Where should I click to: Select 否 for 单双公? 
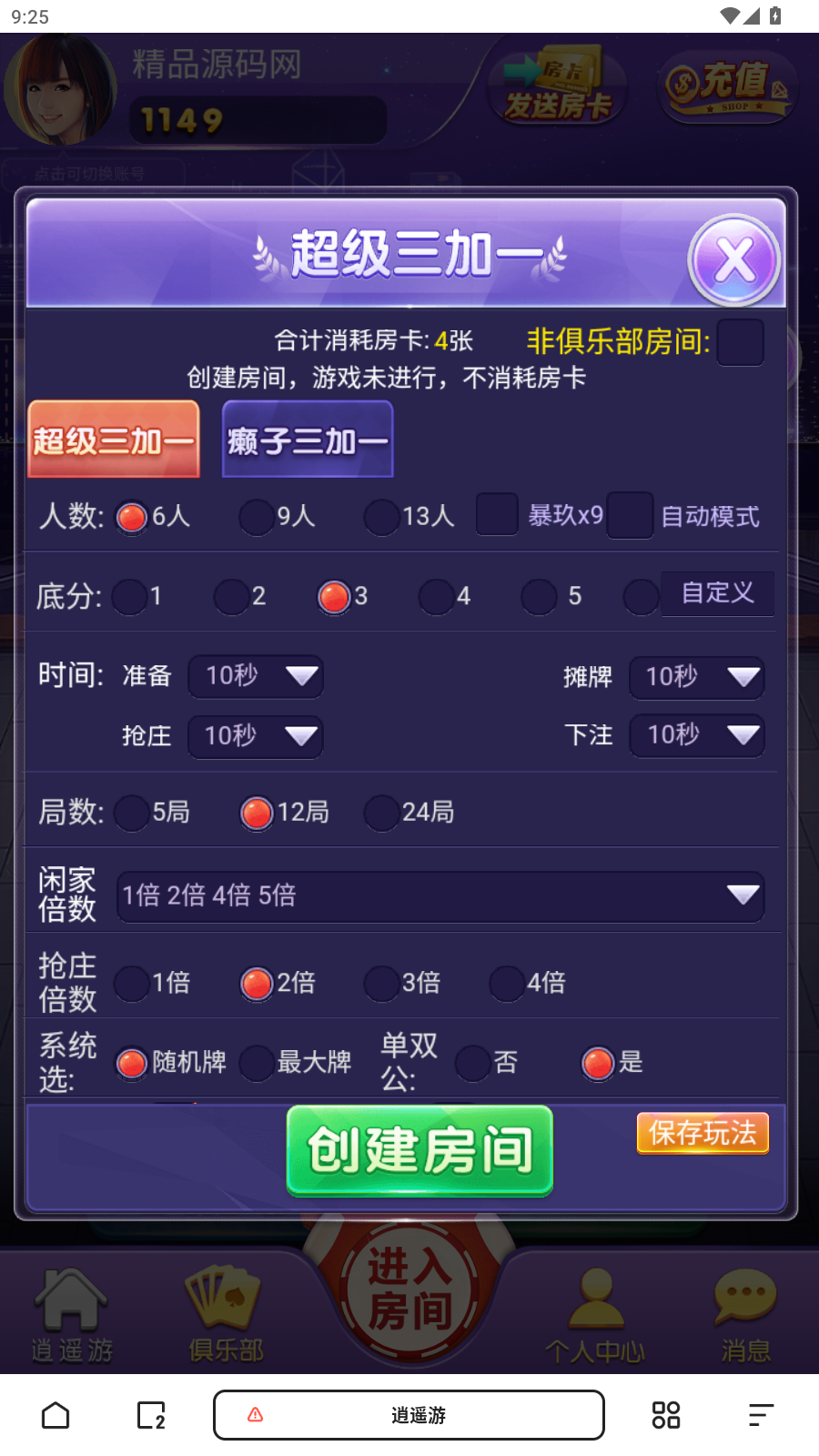[x=473, y=1063]
